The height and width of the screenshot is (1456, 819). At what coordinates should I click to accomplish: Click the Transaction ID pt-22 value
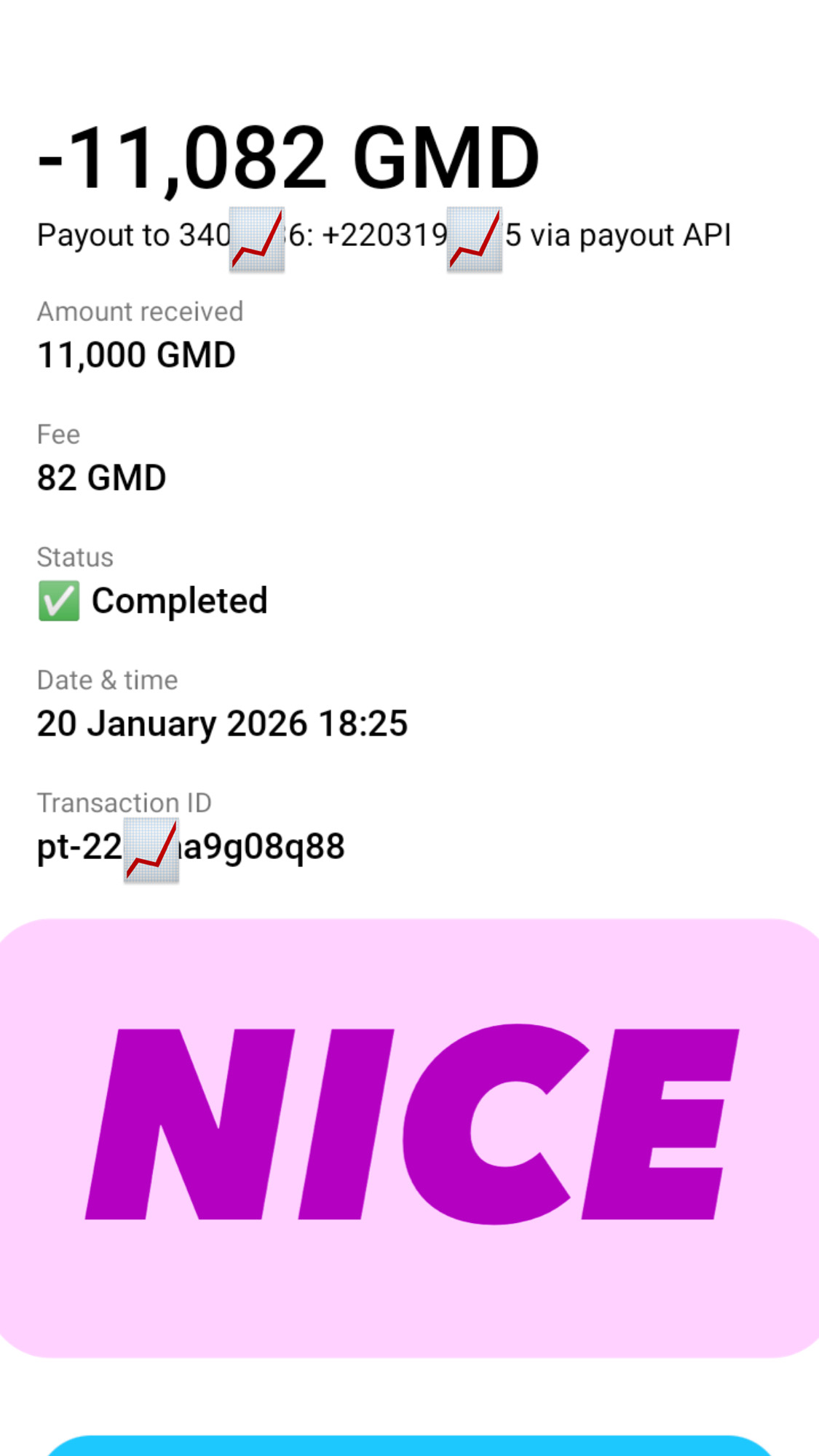[191, 847]
